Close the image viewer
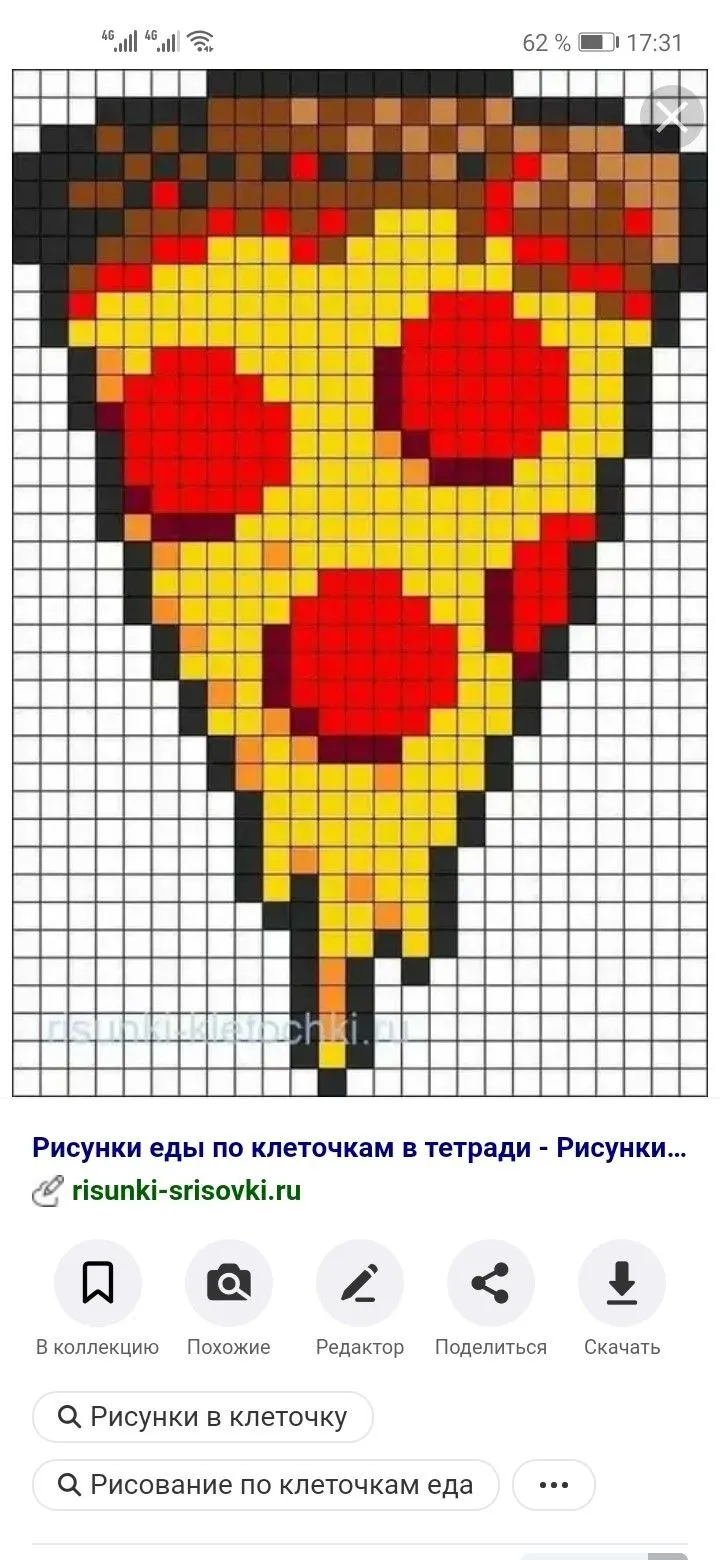The width and height of the screenshot is (720, 1560). 671,118
